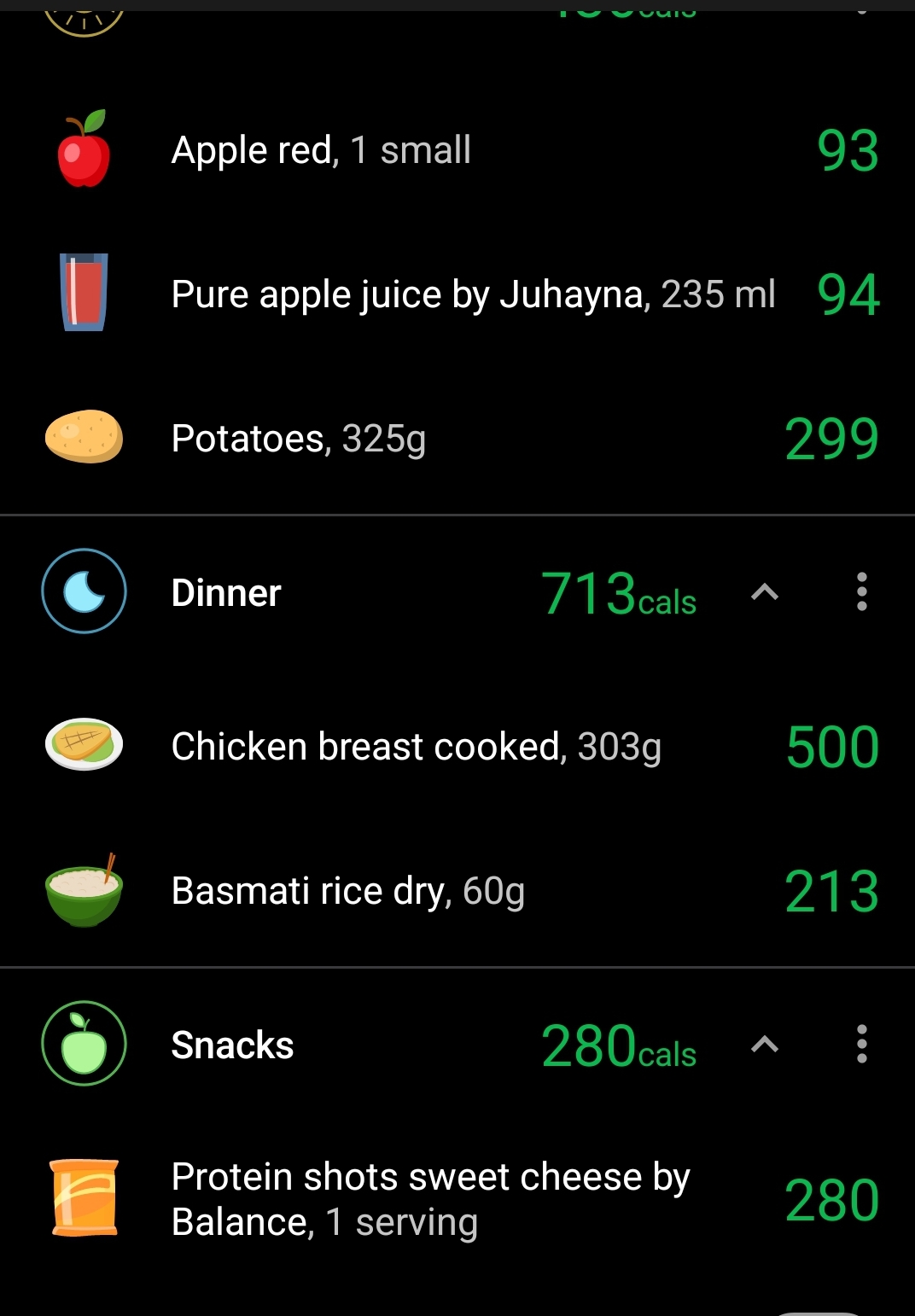Open the Pure apple juice by Juhayna entry
The width and height of the screenshot is (915, 1316).
[x=473, y=294]
